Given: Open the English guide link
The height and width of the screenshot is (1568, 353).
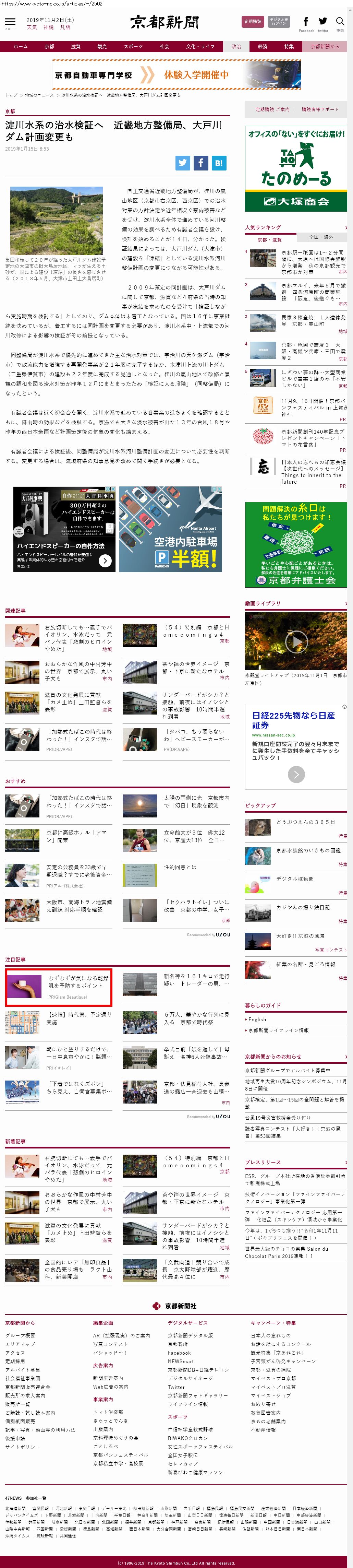Looking at the screenshot, I should coord(257,1018).
